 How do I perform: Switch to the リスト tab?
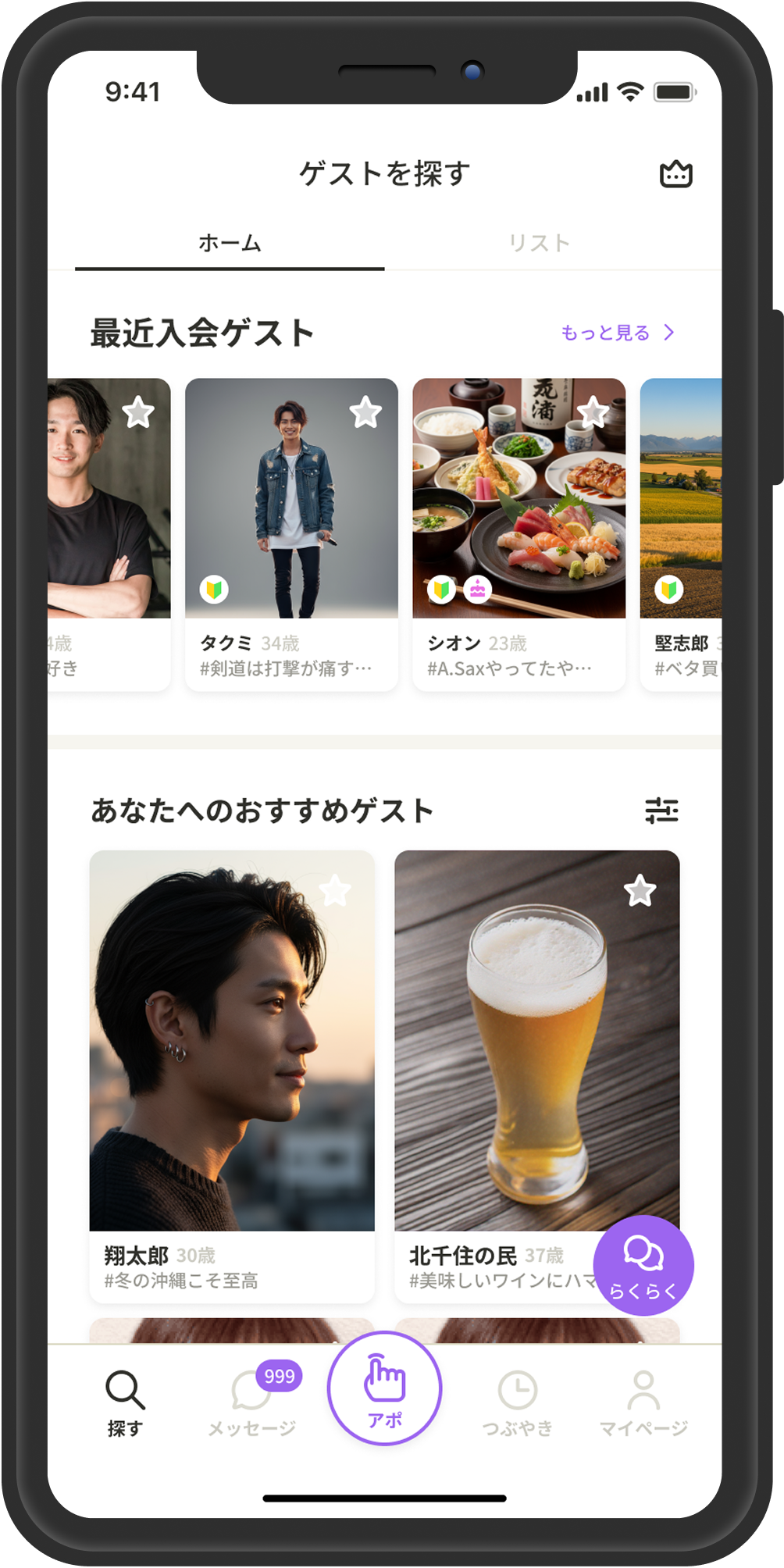coord(539,244)
